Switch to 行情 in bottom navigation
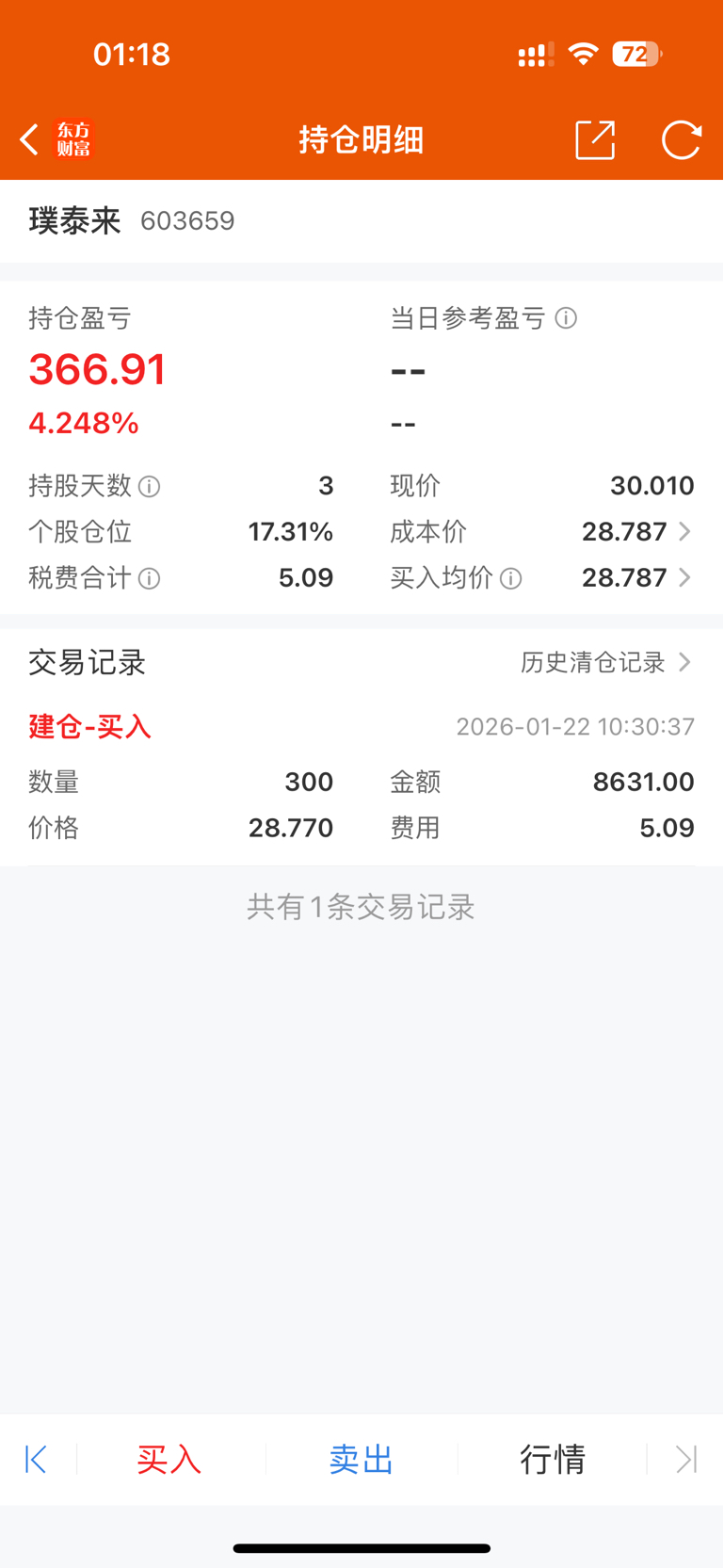Image resolution: width=724 pixels, height=1568 pixels. (x=555, y=1459)
